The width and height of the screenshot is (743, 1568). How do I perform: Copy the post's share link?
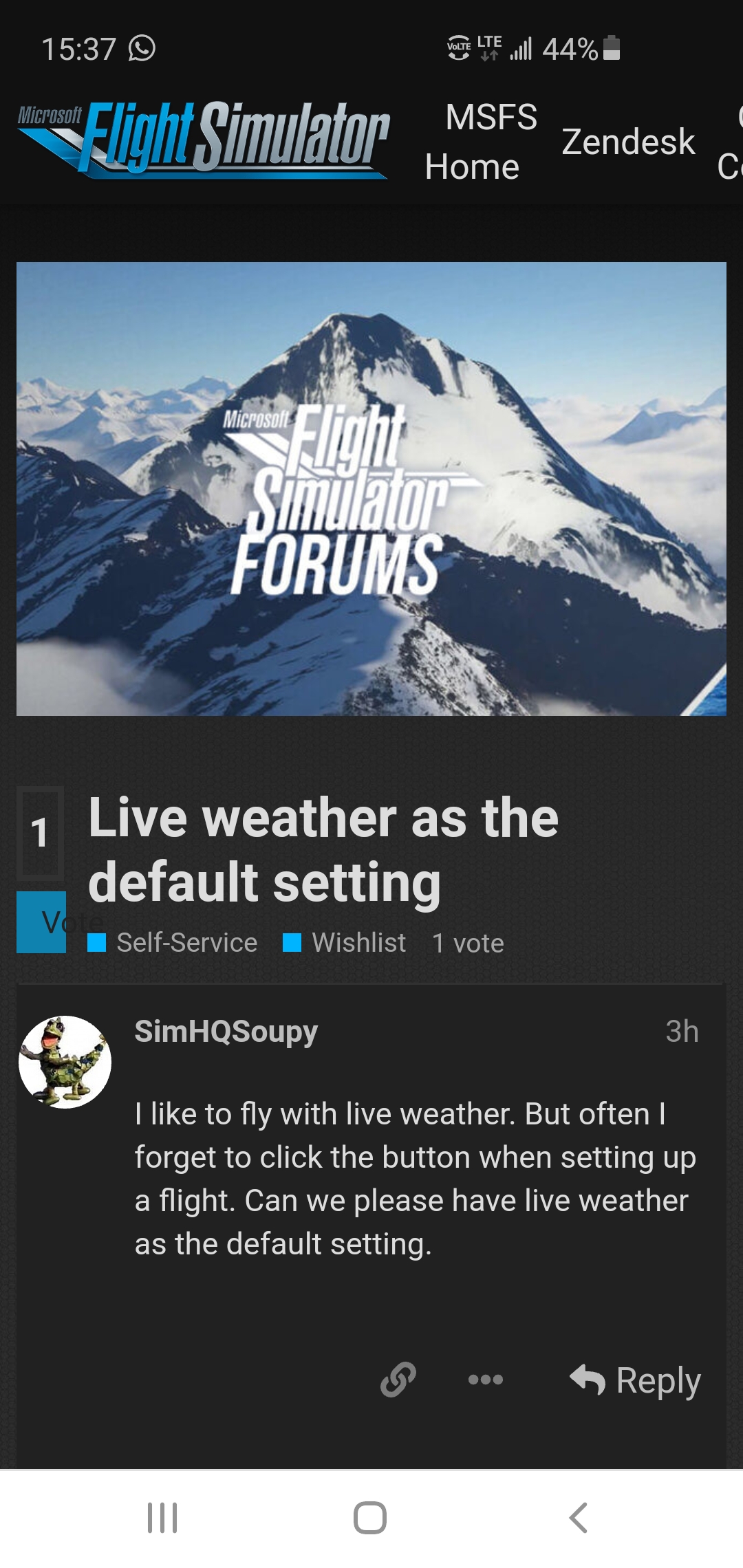click(398, 1380)
